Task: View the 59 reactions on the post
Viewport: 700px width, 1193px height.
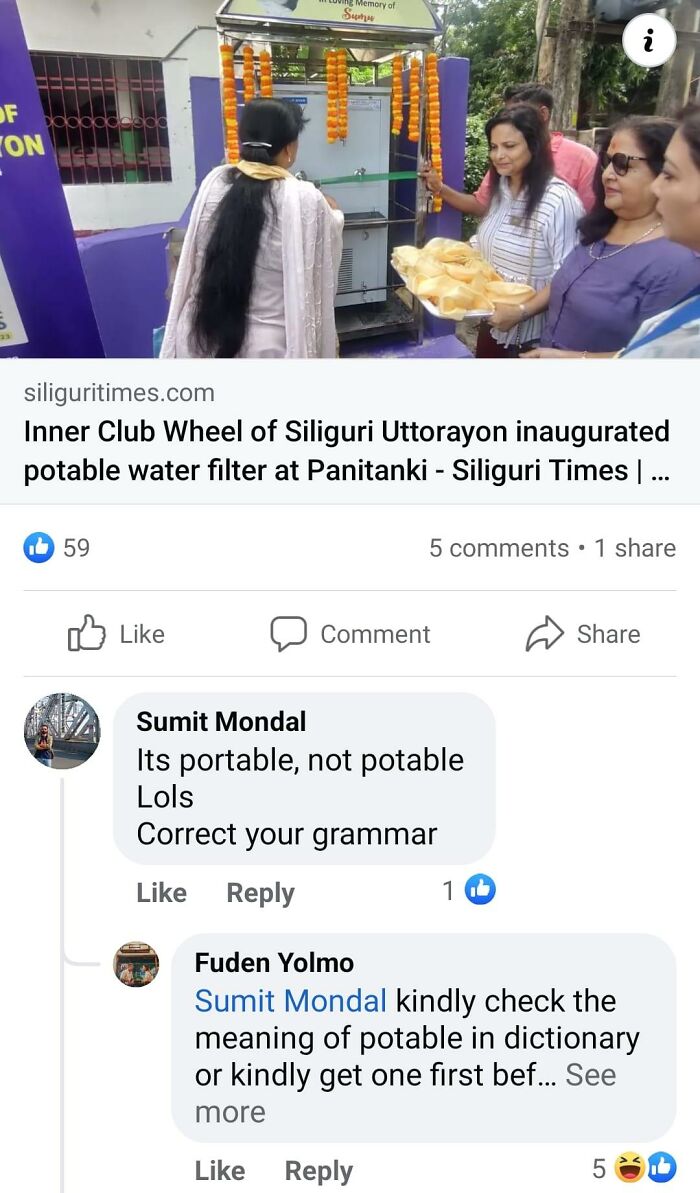Action: 57,548
